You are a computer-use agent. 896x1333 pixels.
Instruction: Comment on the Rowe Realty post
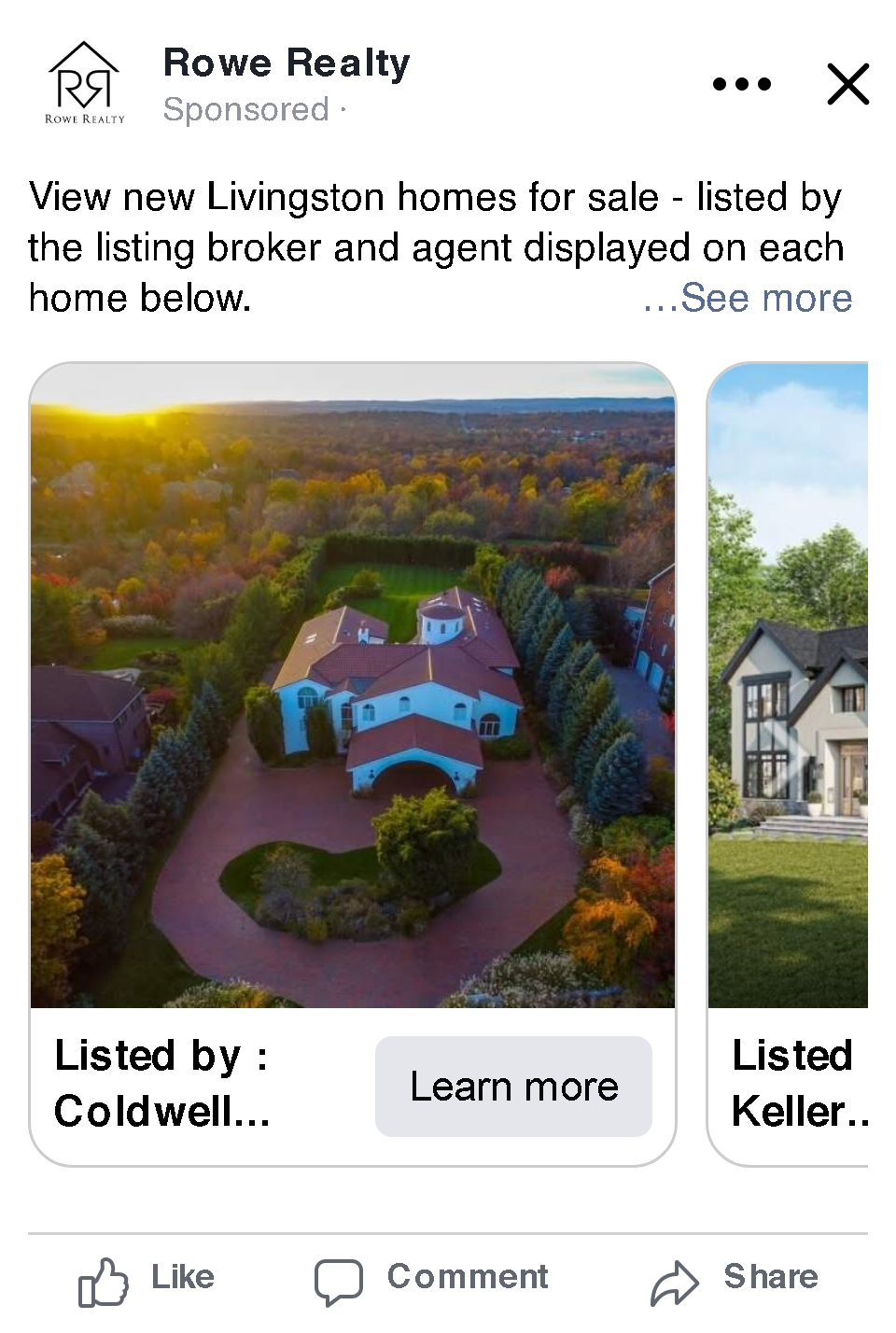pos(432,1279)
